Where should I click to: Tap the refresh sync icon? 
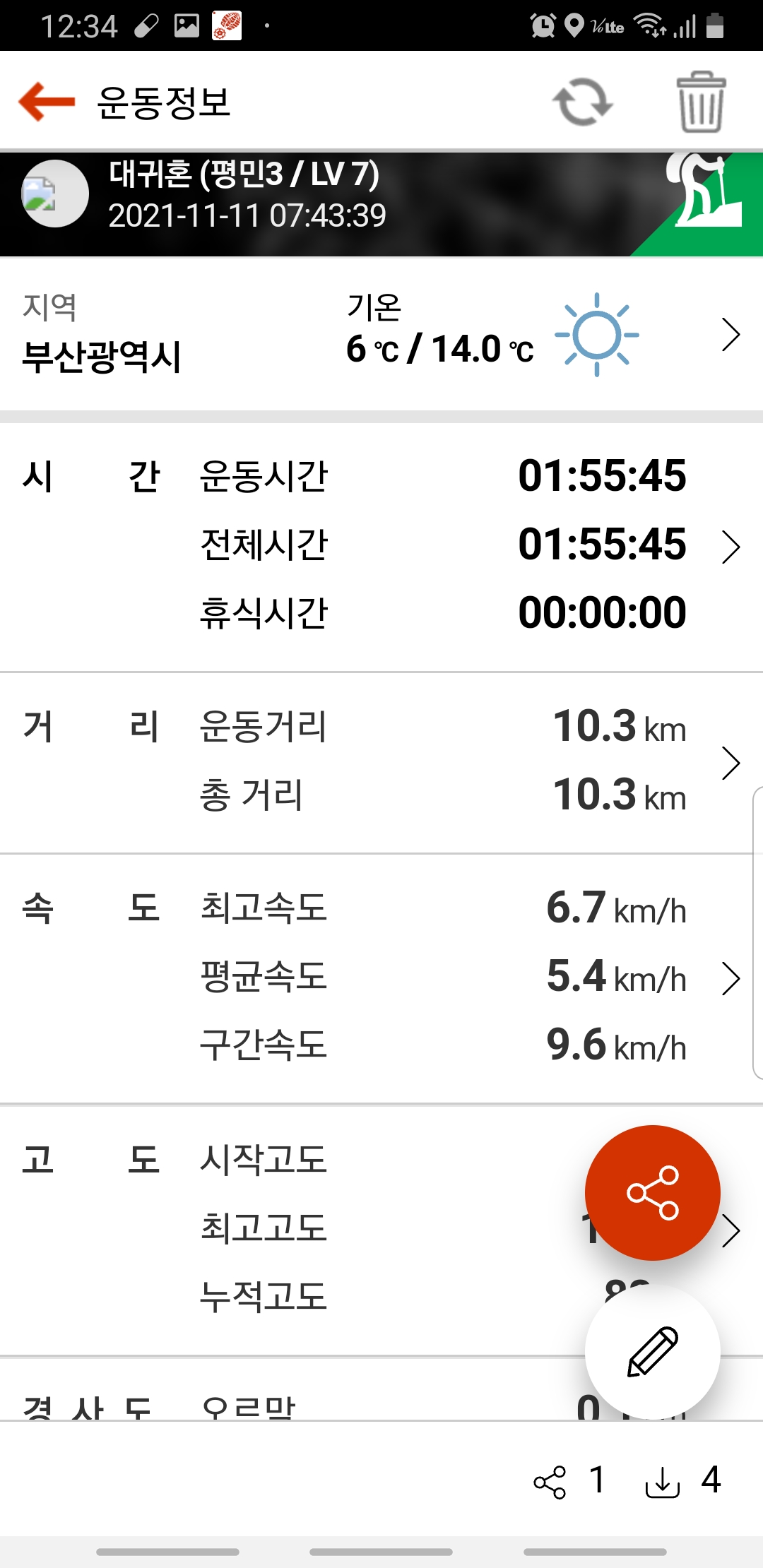click(x=583, y=102)
